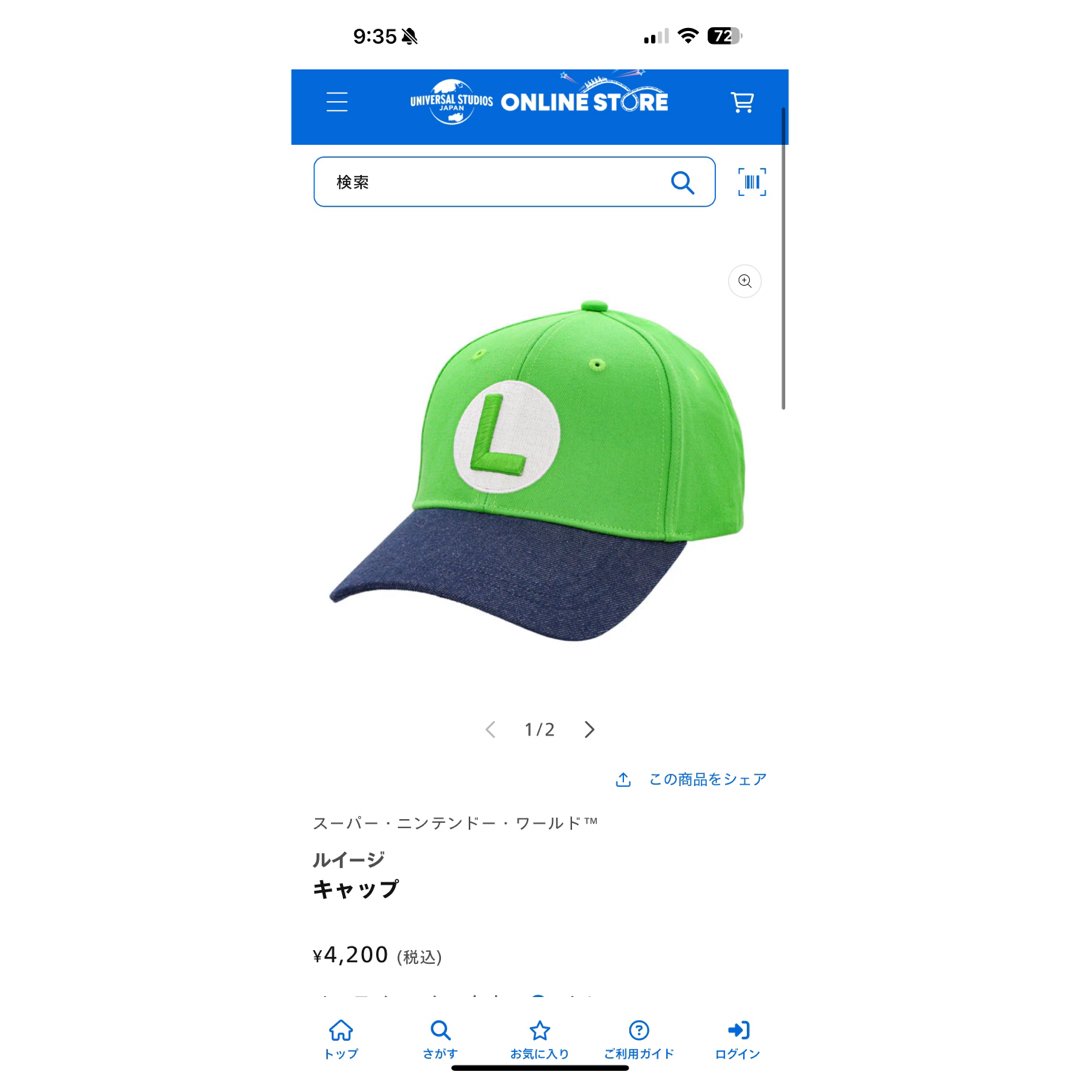Open the shopping cart
Image resolution: width=1080 pixels, height=1080 pixels.
[x=742, y=102]
